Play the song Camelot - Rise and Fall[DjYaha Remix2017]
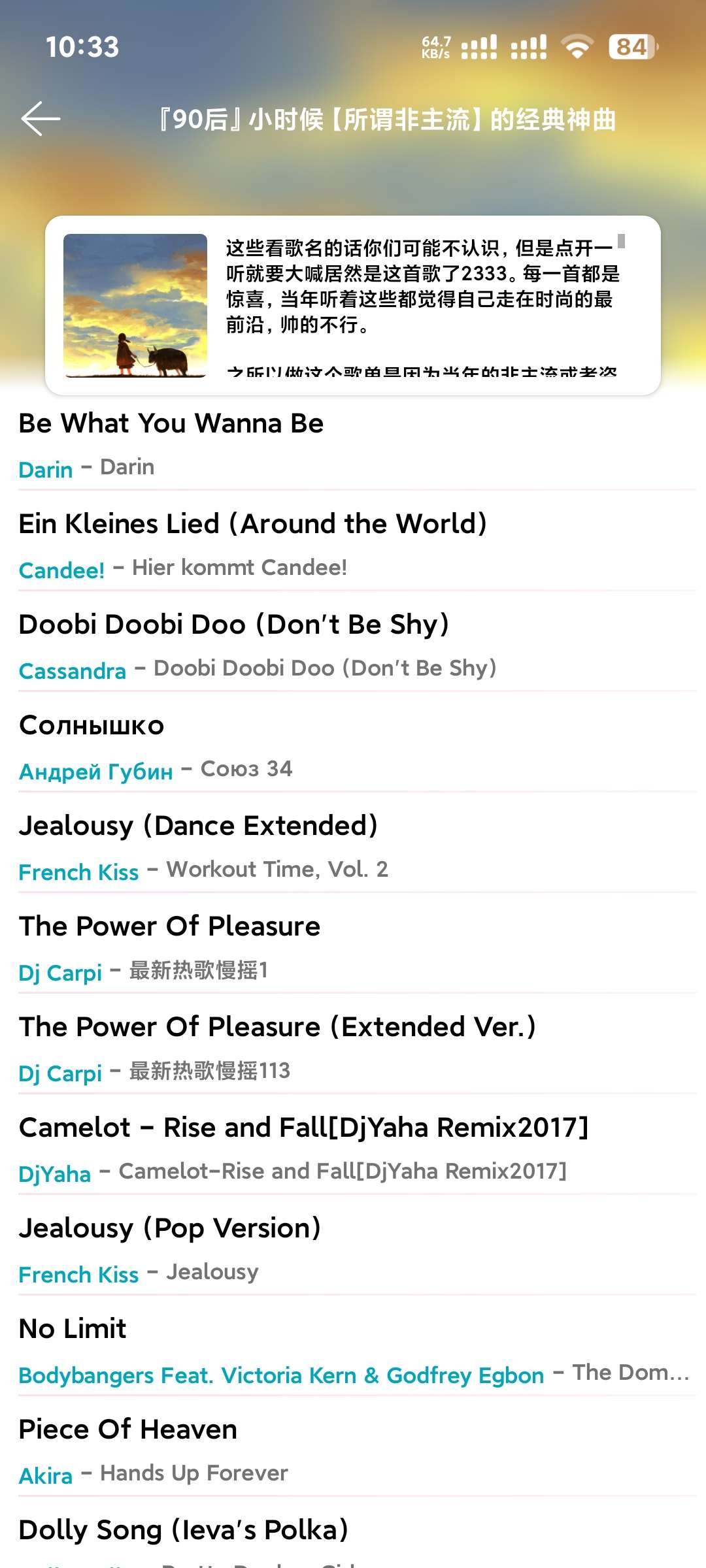 pyautogui.click(x=303, y=1128)
